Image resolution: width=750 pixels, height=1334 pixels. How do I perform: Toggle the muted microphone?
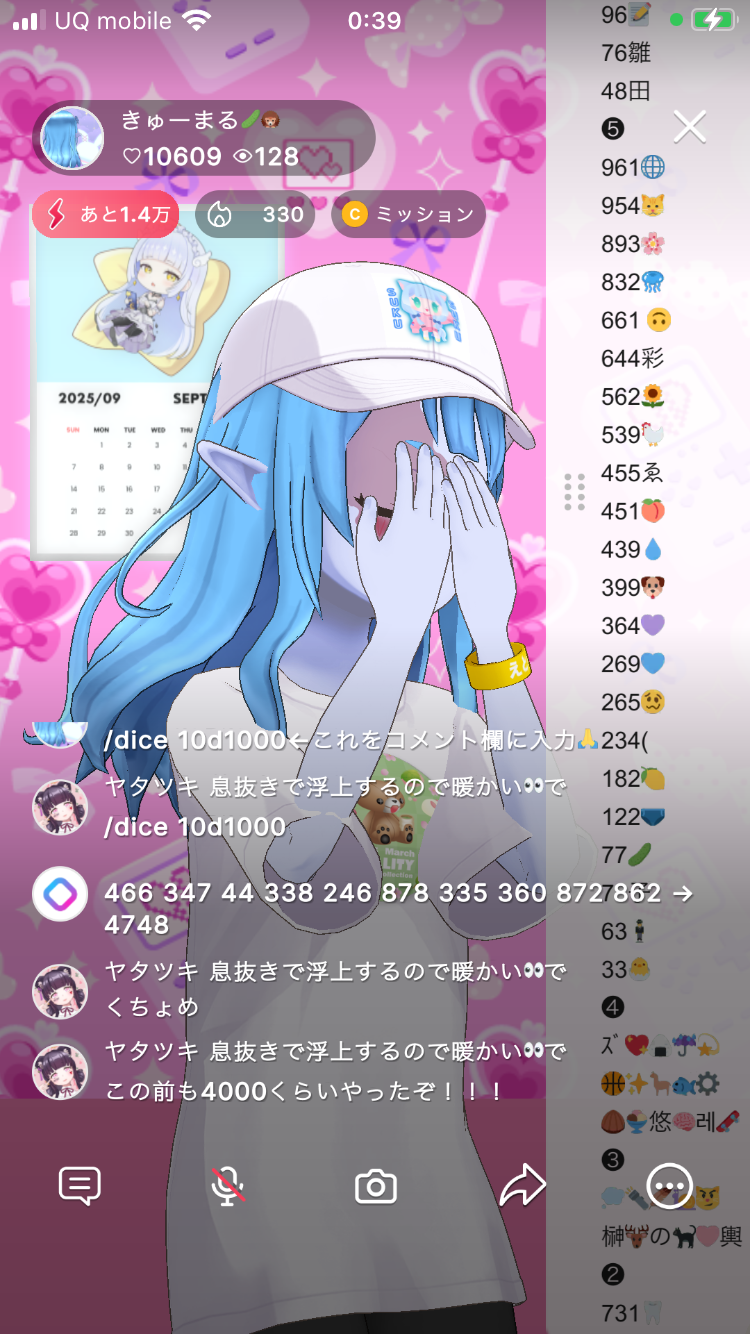pos(228,1186)
